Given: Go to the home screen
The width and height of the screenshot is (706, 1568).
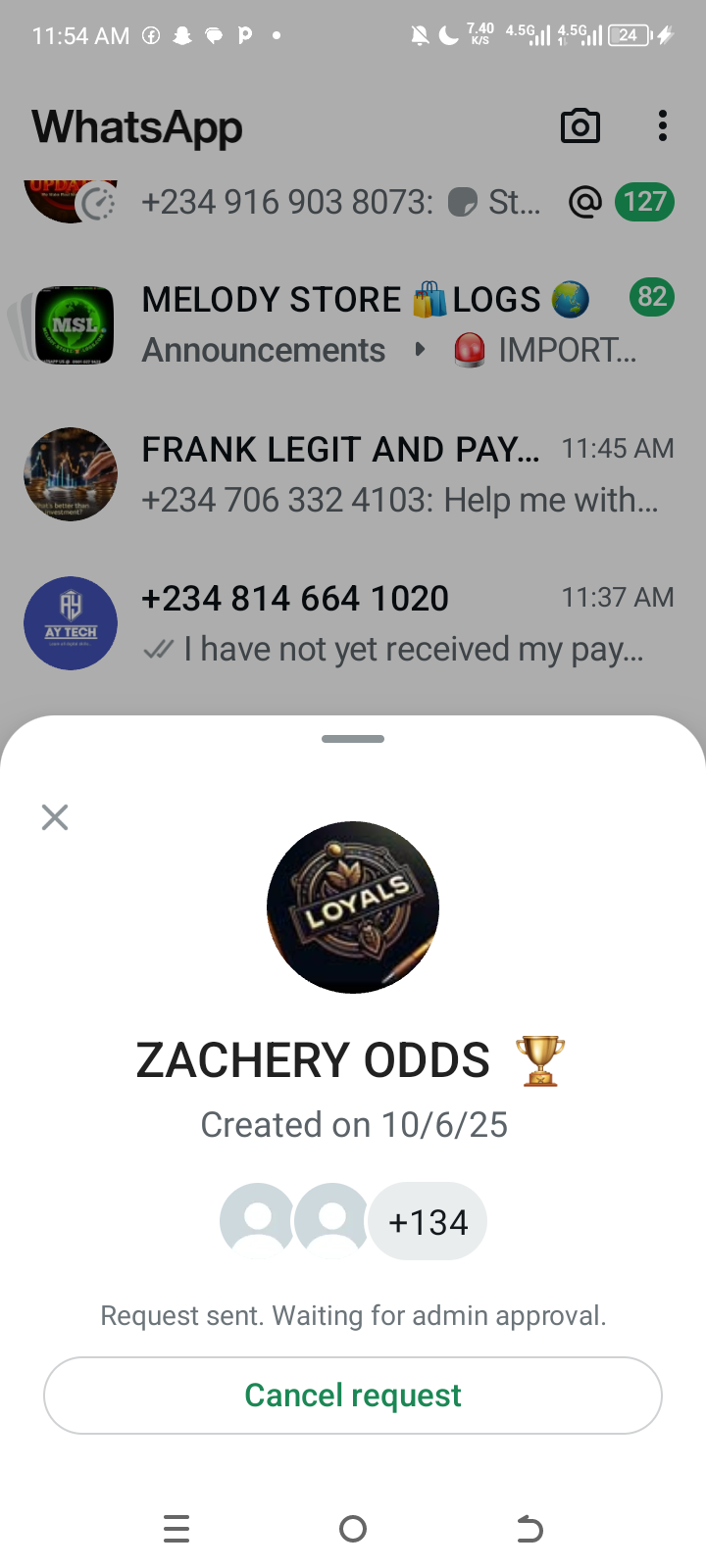Looking at the screenshot, I should [353, 1529].
